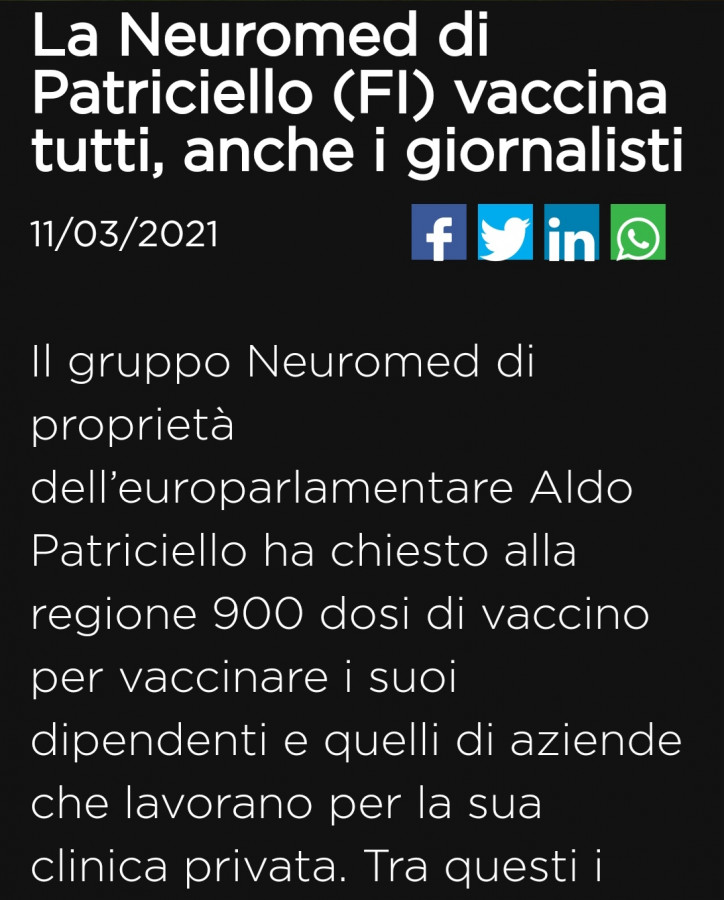Share the article on LinkedIn
724x900 pixels.
pyautogui.click(x=572, y=233)
